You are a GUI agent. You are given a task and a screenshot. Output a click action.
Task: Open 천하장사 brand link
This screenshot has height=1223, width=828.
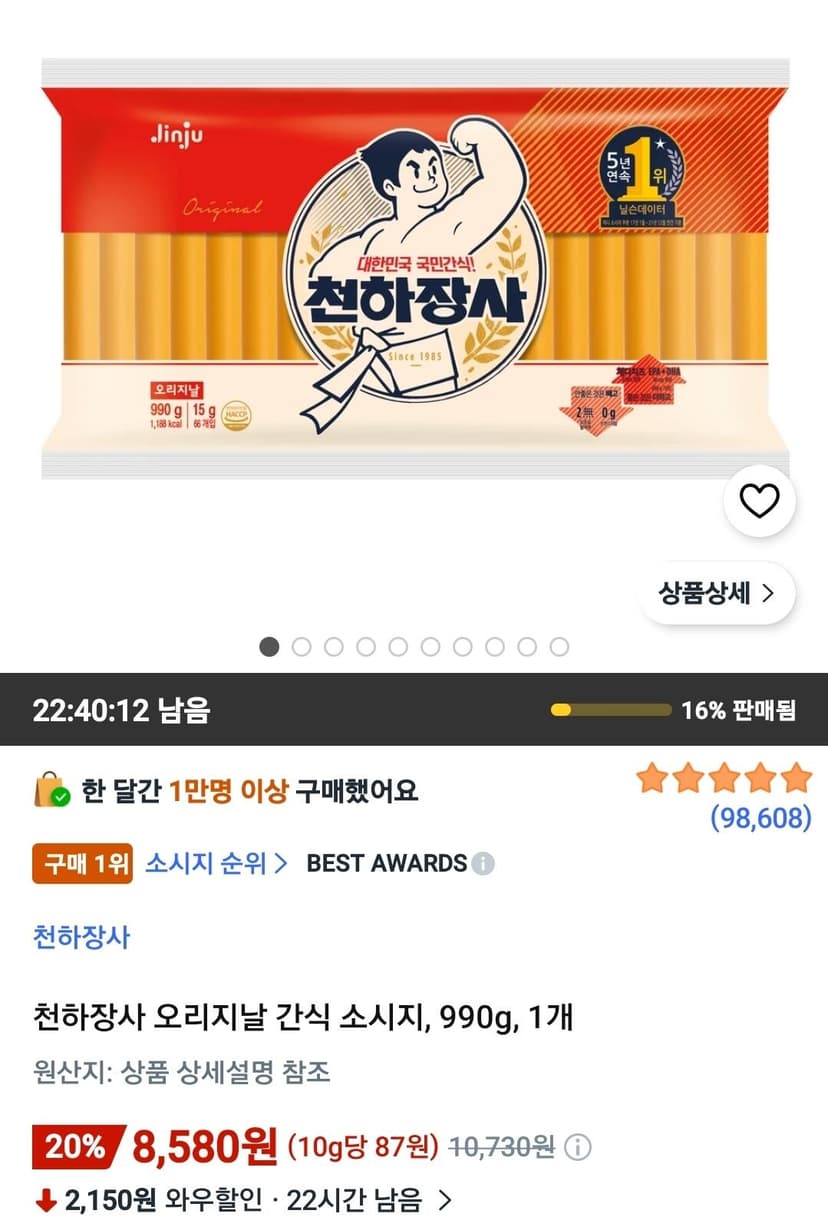coord(81,938)
